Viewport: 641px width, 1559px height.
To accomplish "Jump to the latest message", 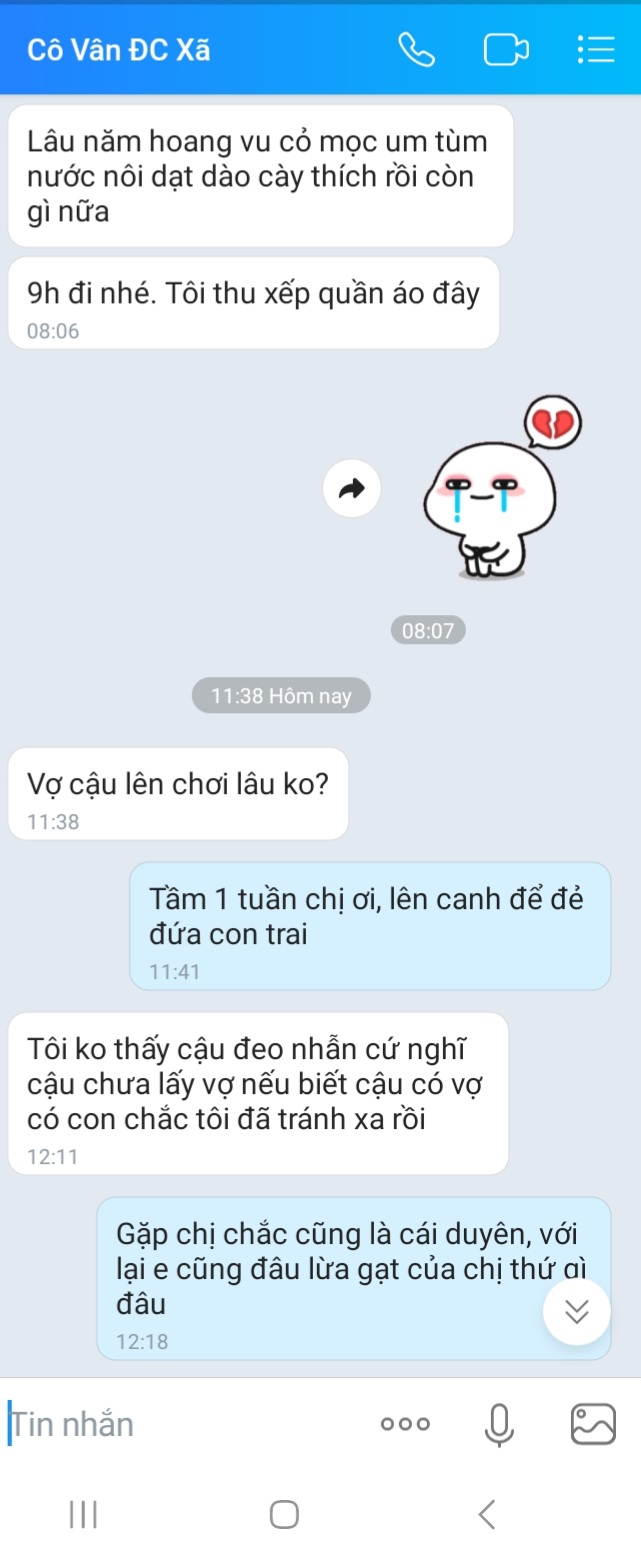I will pyautogui.click(x=577, y=1311).
